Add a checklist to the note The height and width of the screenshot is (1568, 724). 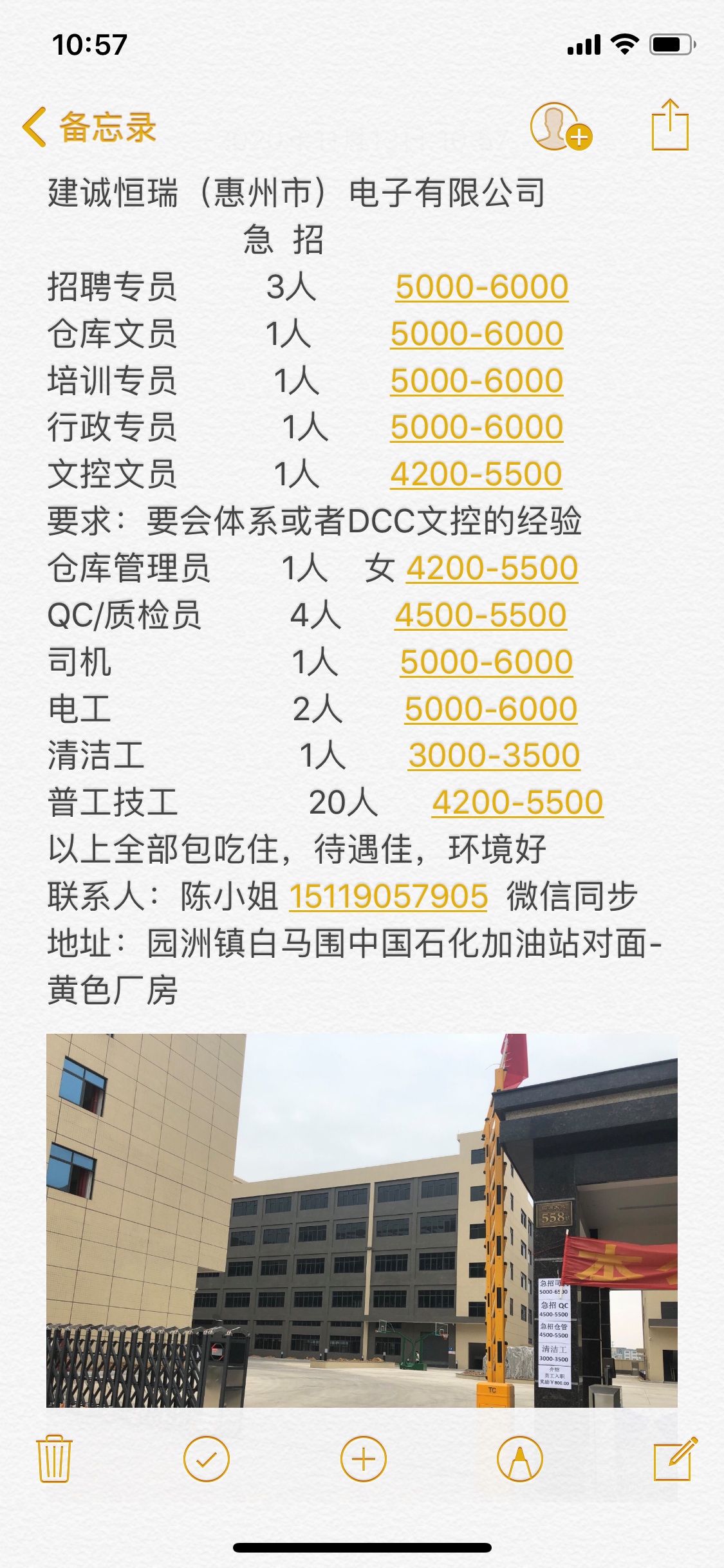(207, 1459)
